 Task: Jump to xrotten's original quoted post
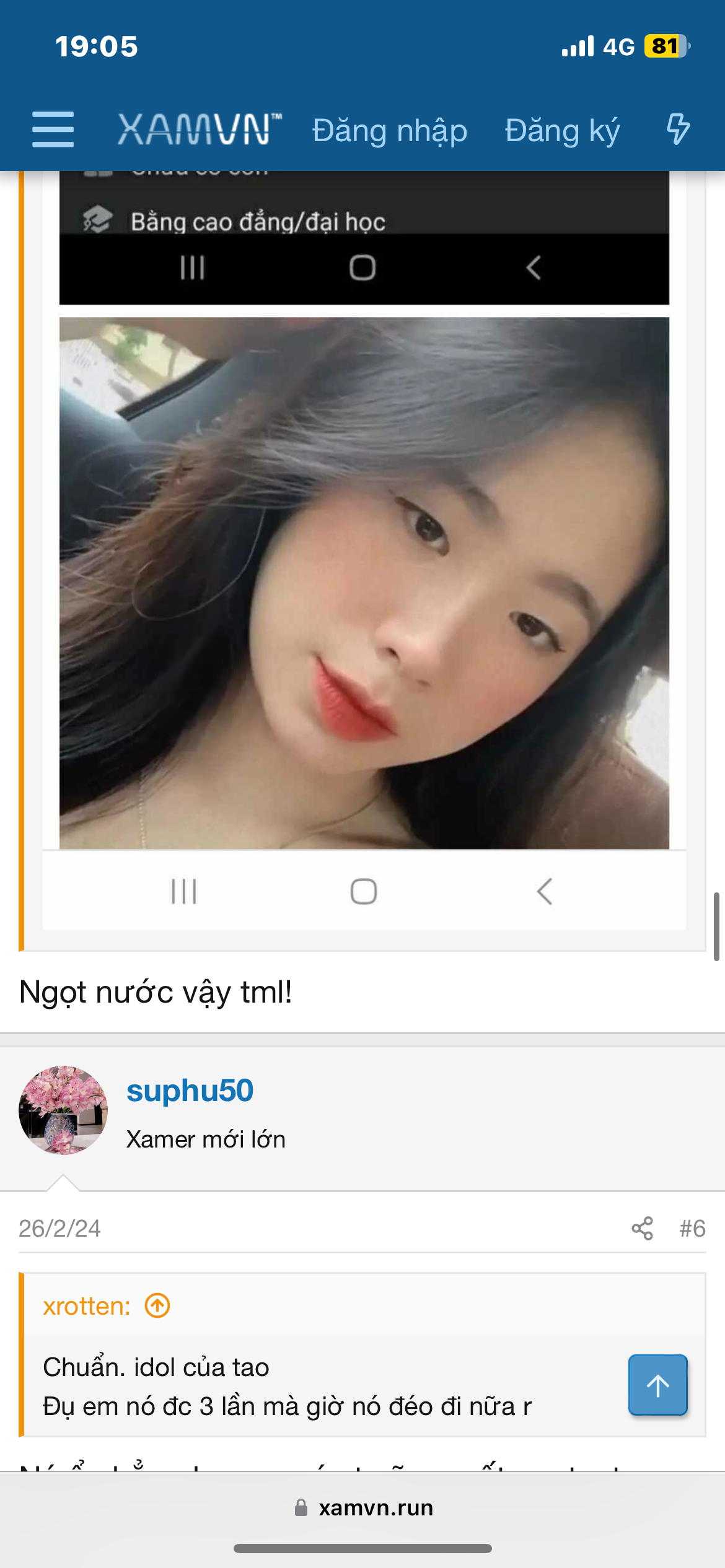coord(157,1306)
